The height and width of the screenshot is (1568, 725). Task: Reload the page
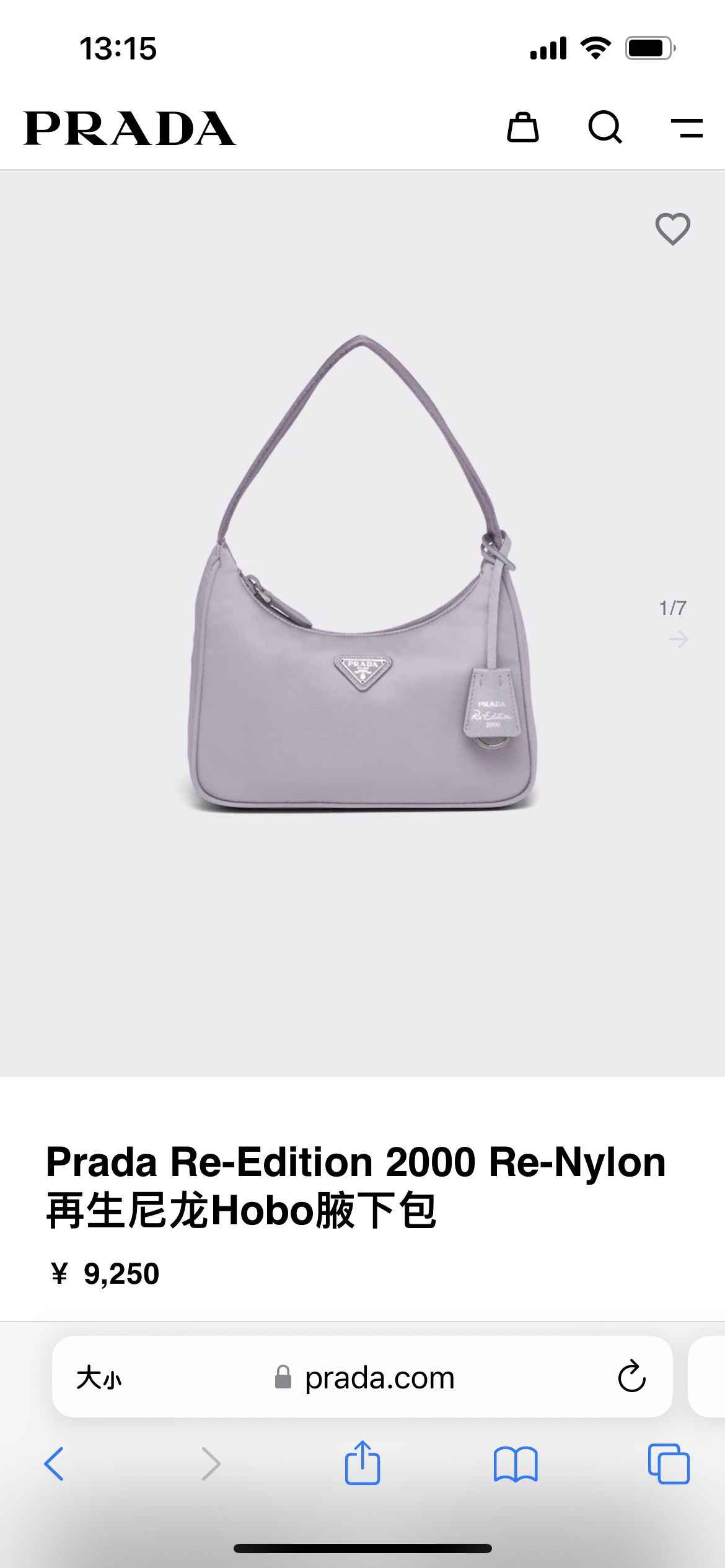pyautogui.click(x=631, y=1377)
